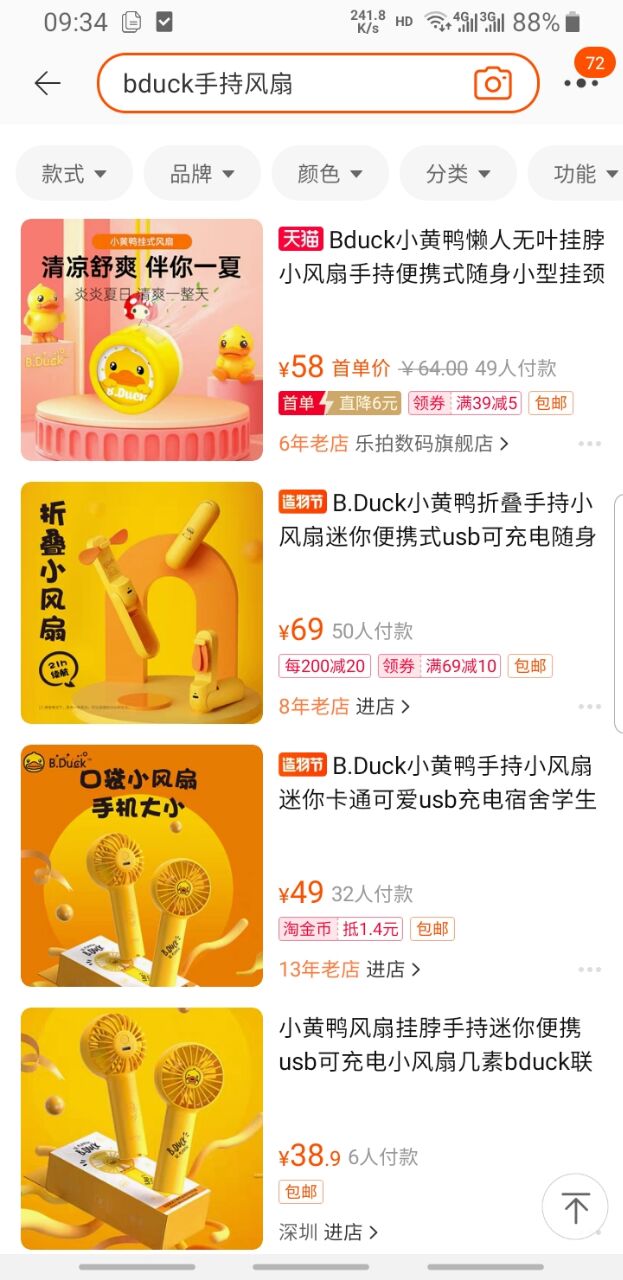The height and width of the screenshot is (1280, 623).
Task: Expand the 款式 filter dropdown
Action: pos(74,174)
